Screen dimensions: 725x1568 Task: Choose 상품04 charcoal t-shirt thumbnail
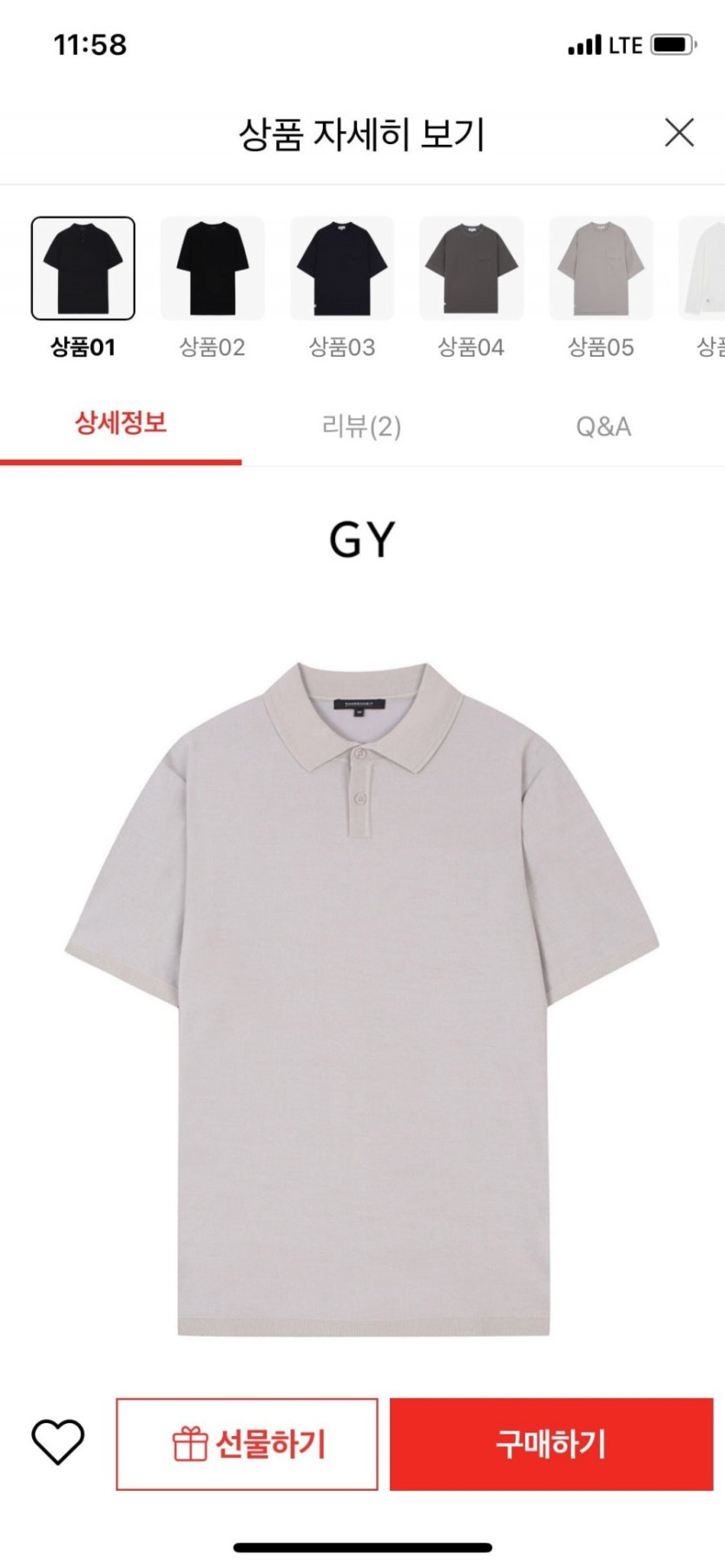pyautogui.click(x=471, y=267)
